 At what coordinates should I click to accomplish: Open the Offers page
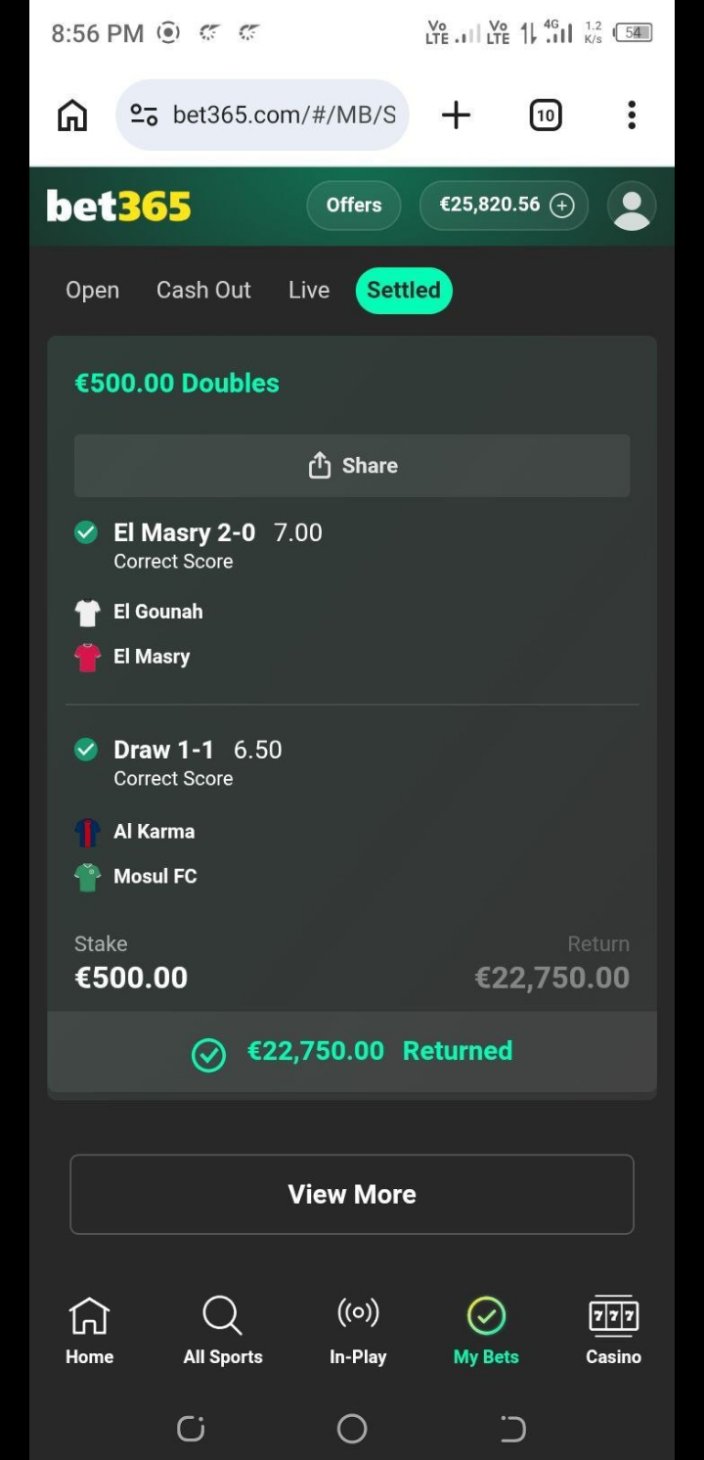point(354,205)
